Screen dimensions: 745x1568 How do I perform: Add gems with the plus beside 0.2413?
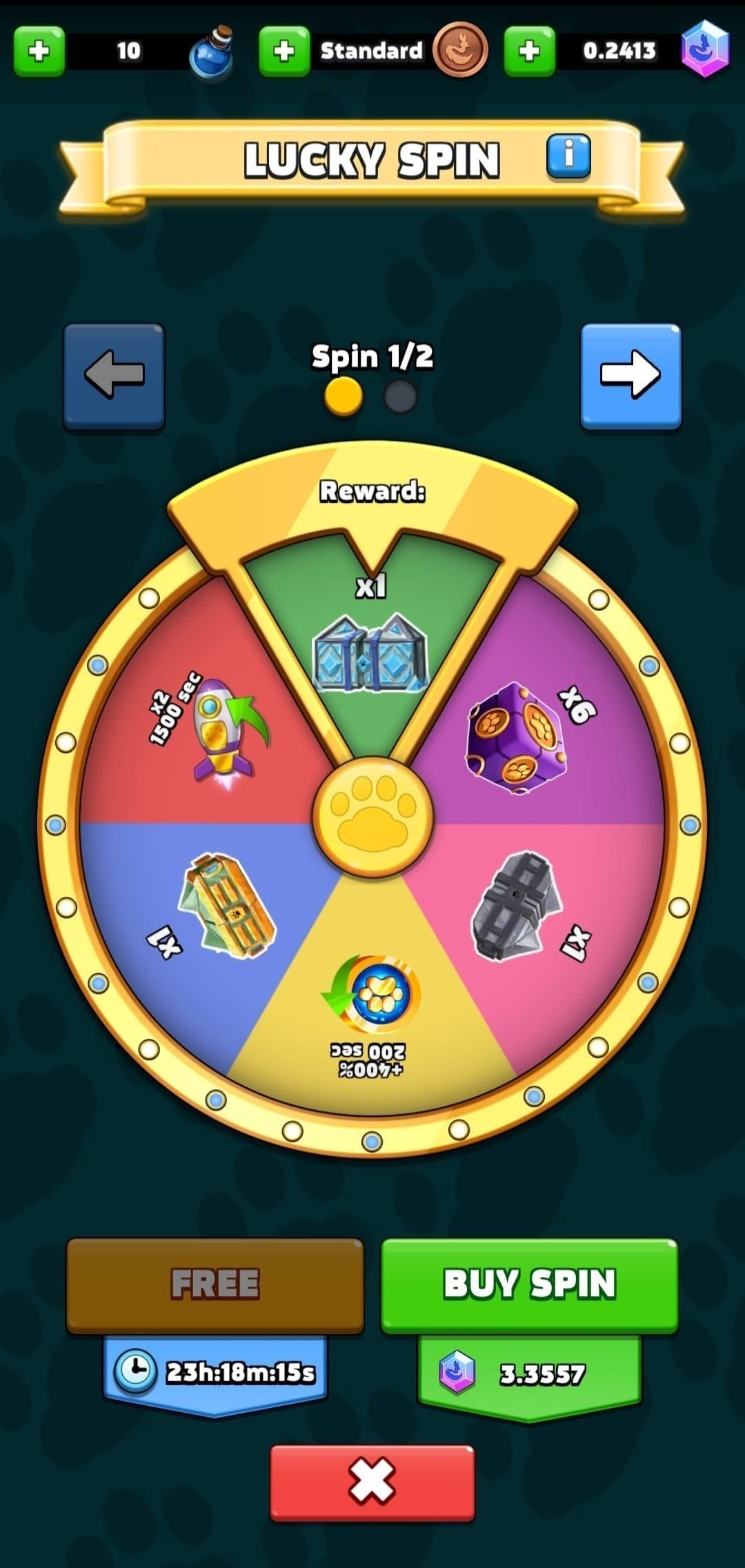(x=529, y=51)
